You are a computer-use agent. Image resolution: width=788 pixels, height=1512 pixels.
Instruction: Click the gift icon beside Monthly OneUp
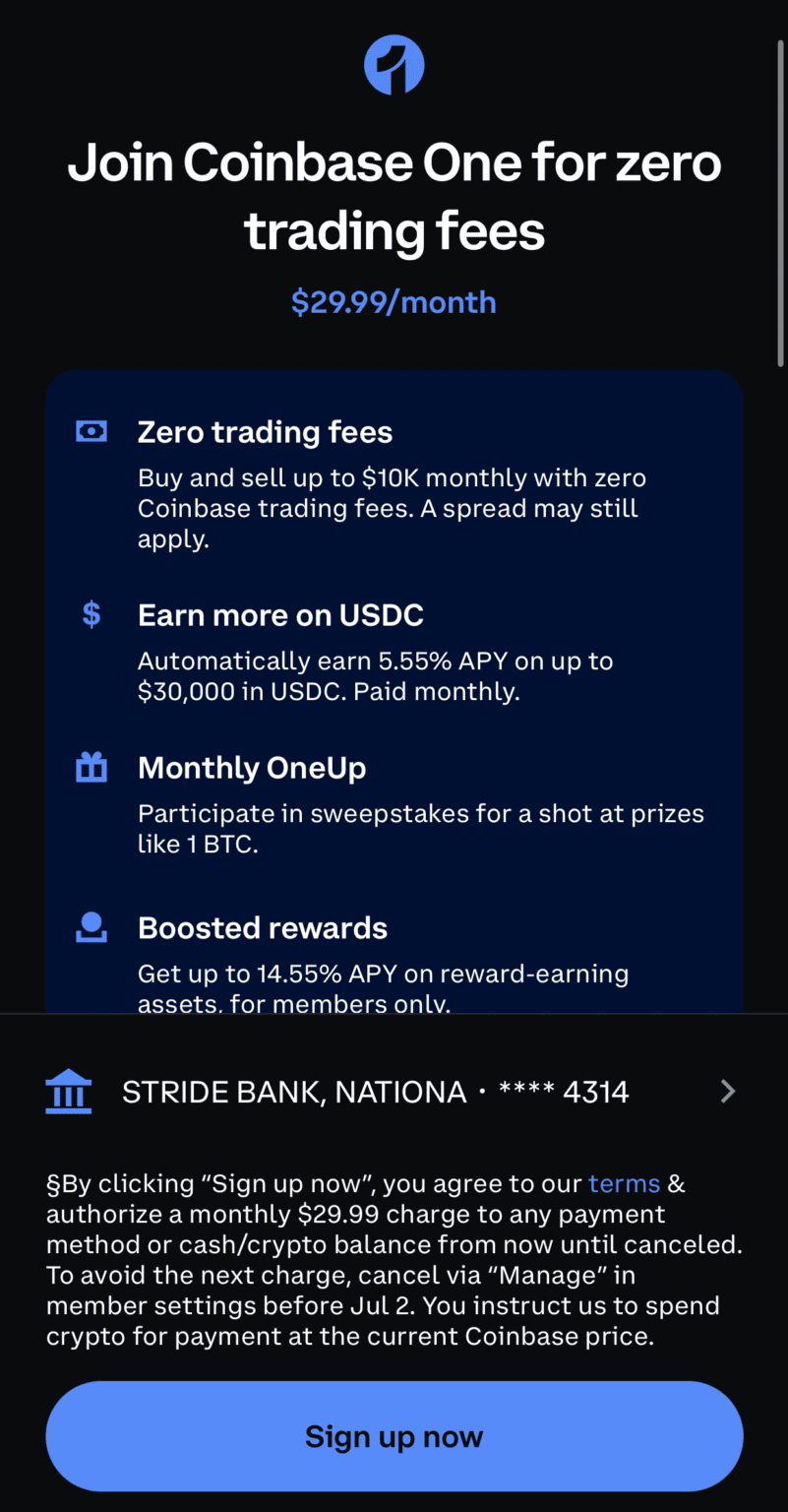[x=91, y=766]
